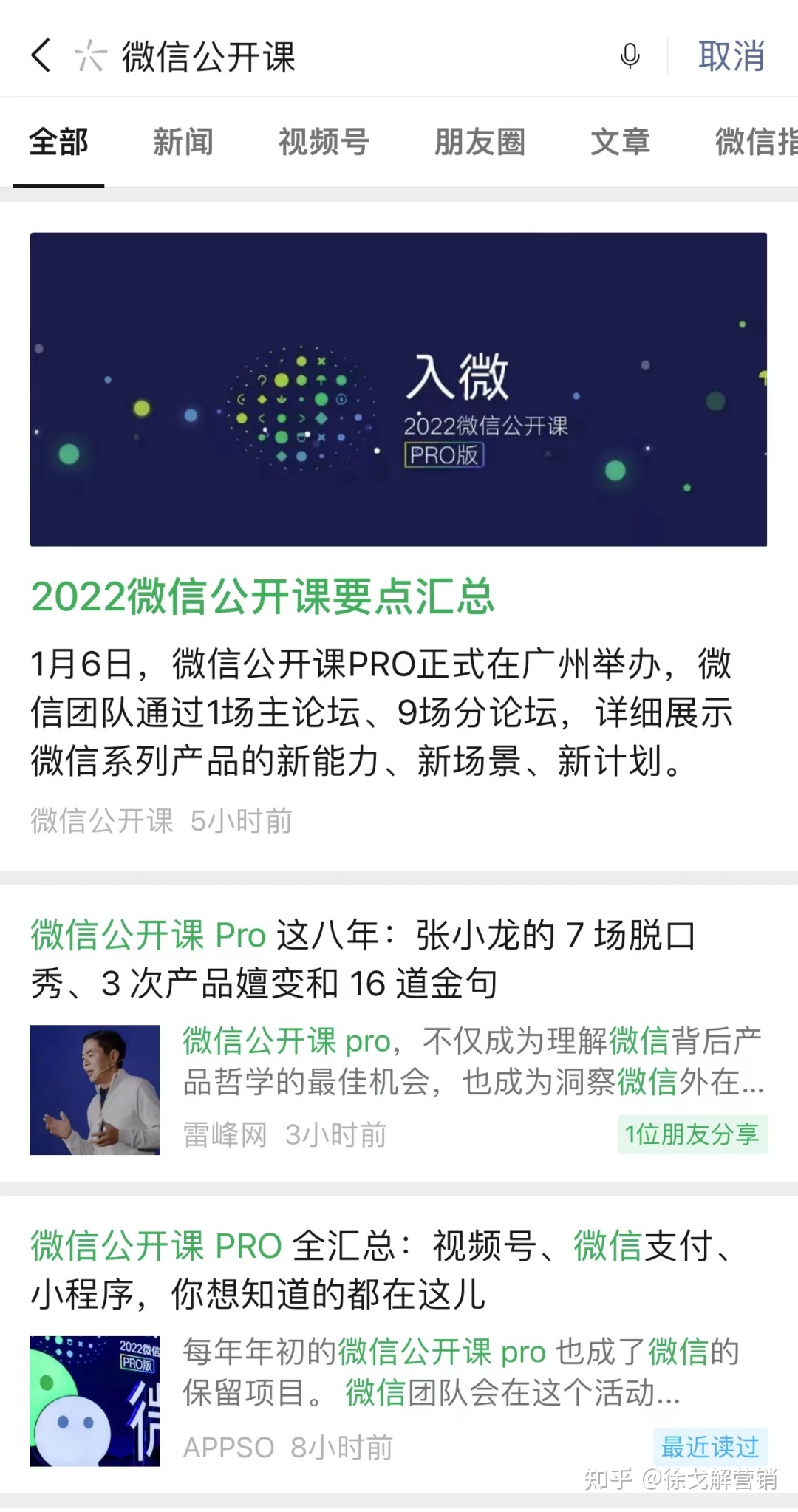Click the 入微 2022 banner image
798x1512 pixels.
coord(399,388)
